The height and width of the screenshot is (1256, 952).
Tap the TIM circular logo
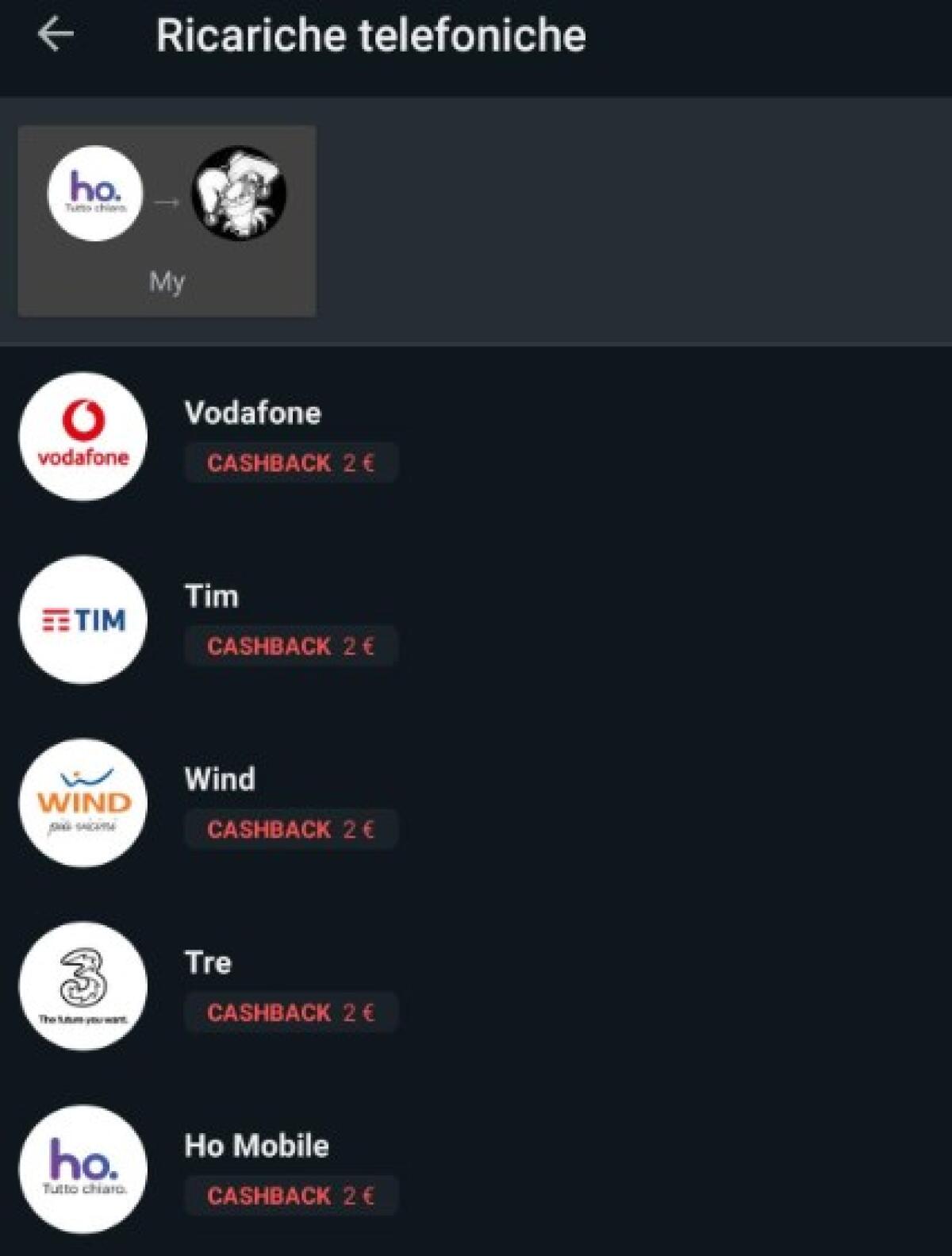[83, 620]
